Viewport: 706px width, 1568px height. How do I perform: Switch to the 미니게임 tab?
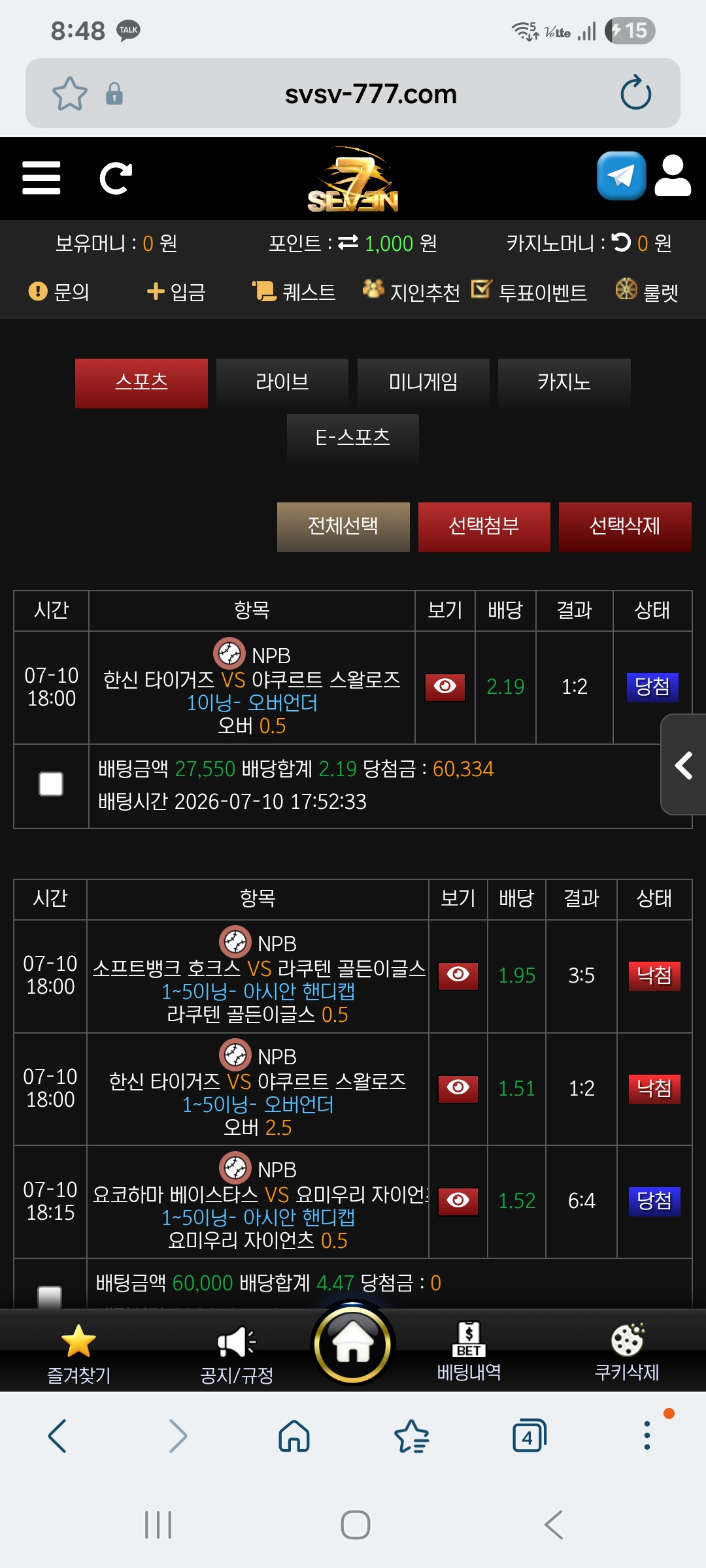coord(424,383)
